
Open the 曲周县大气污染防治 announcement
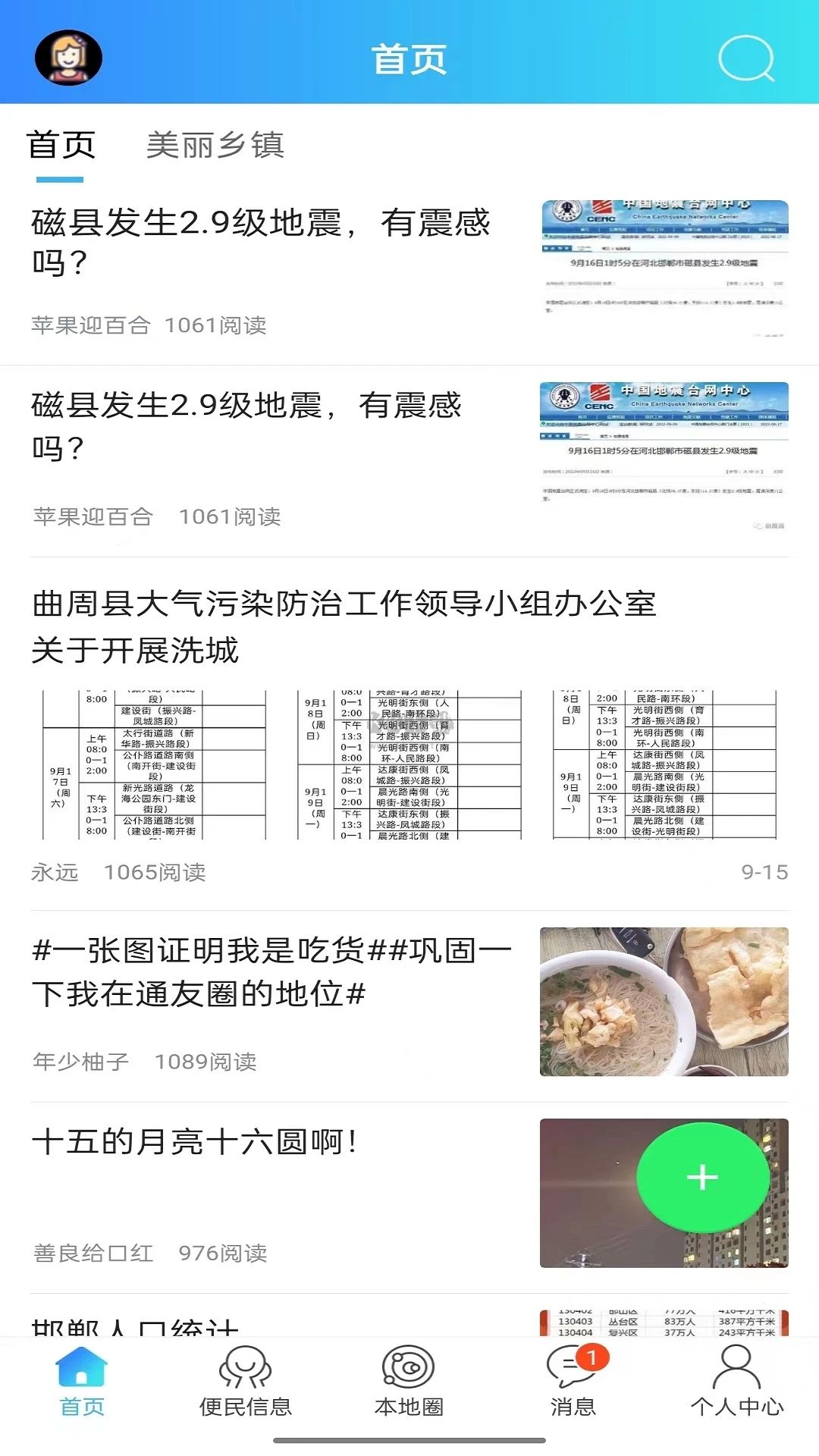345,622
